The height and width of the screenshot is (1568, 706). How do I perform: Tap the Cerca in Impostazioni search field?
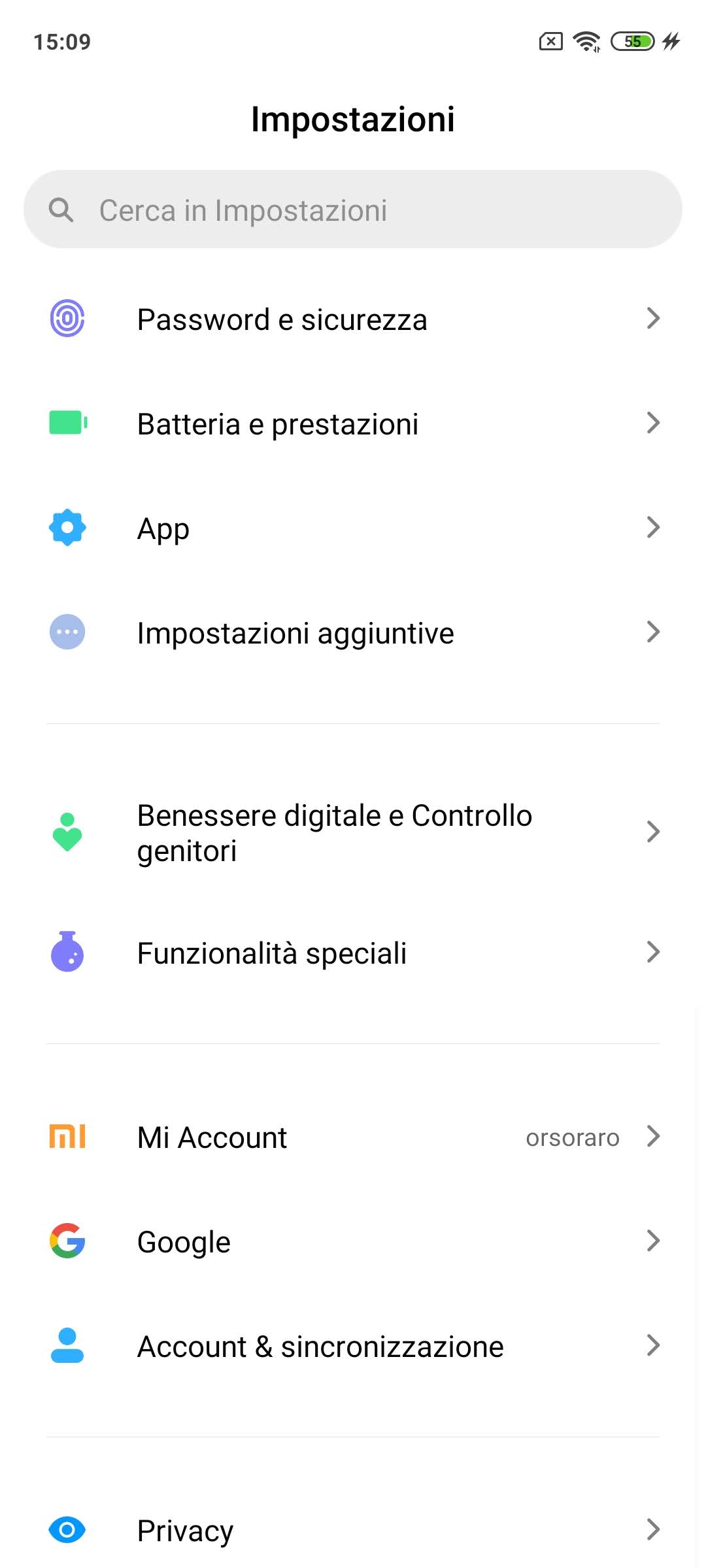(x=353, y=210)
